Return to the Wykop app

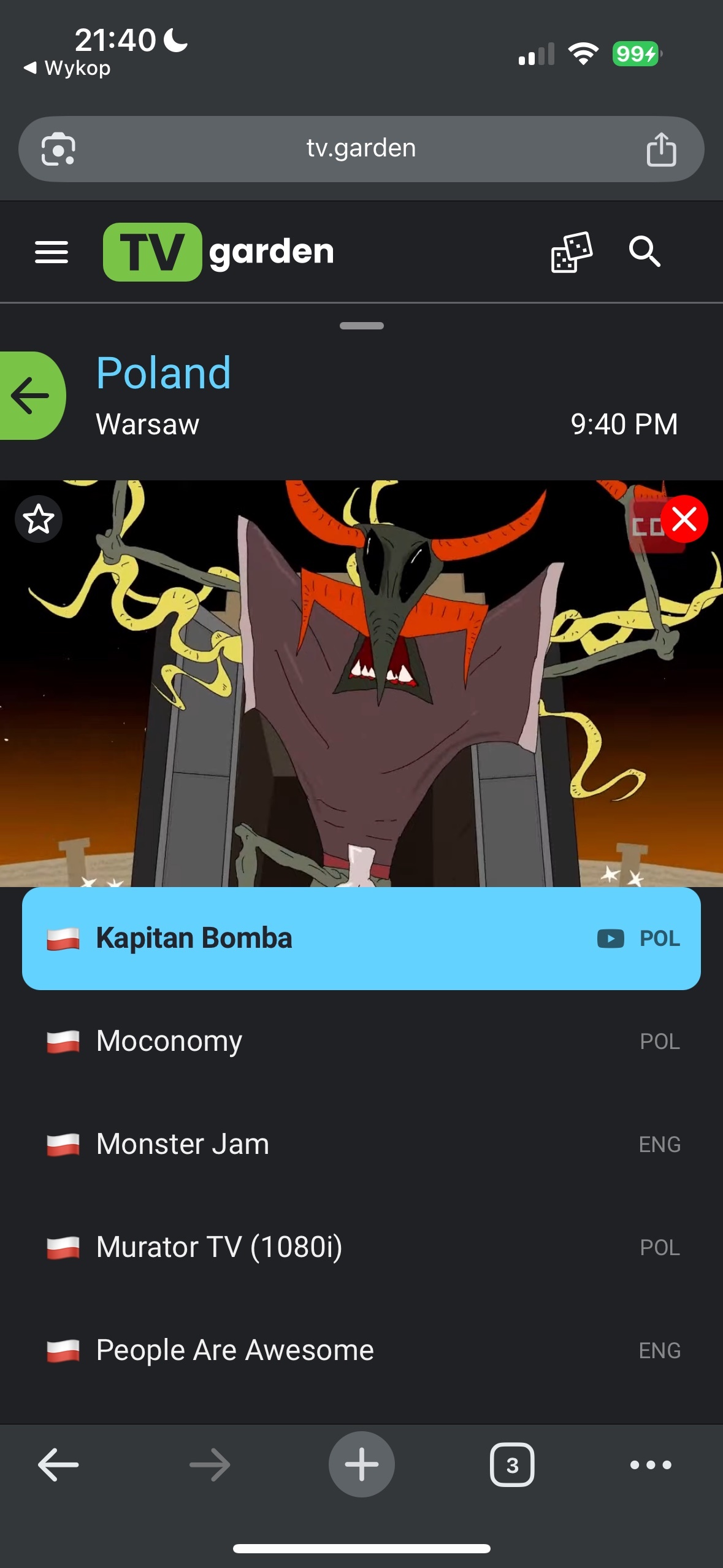point(67,68)
